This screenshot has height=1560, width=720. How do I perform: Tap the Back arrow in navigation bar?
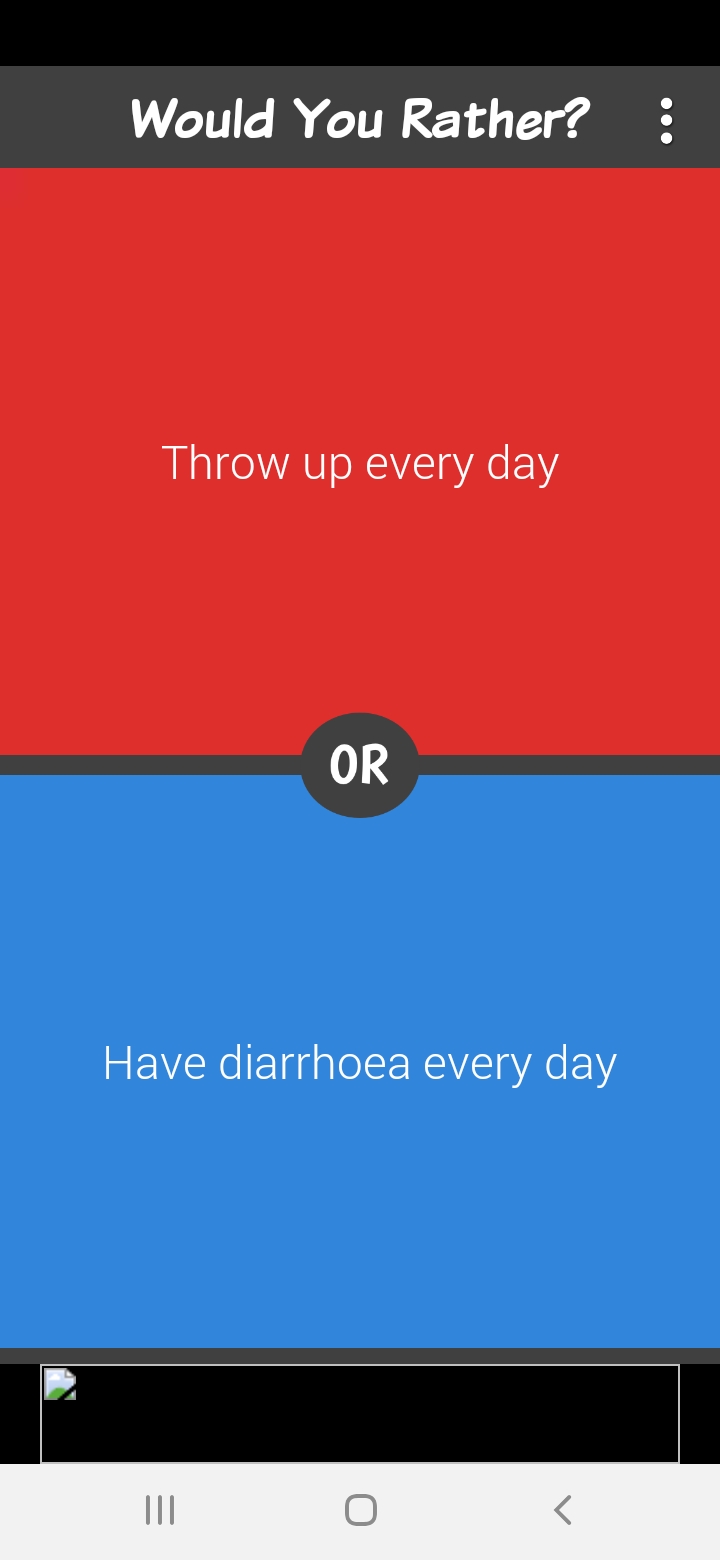tap(562, 1510)
